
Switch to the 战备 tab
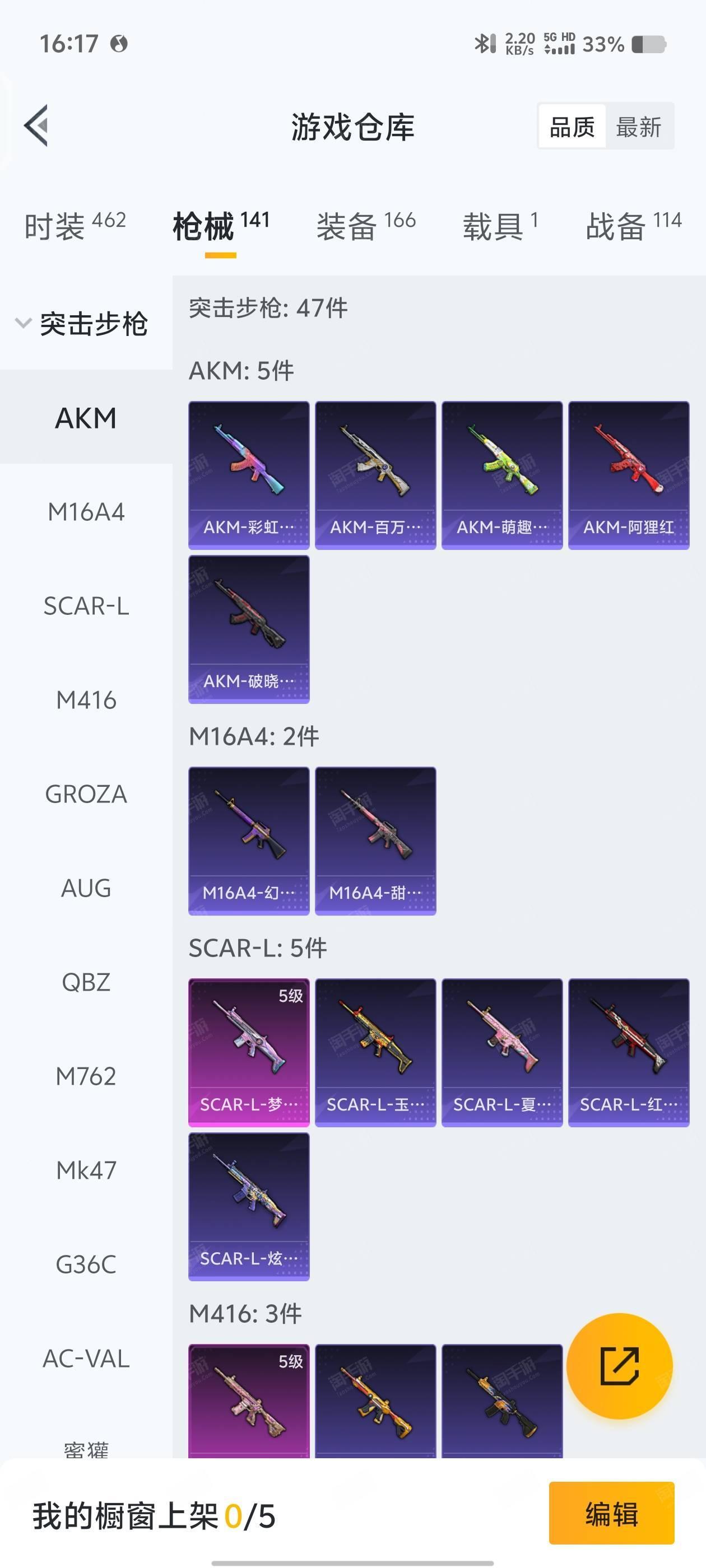coord(634,226)
